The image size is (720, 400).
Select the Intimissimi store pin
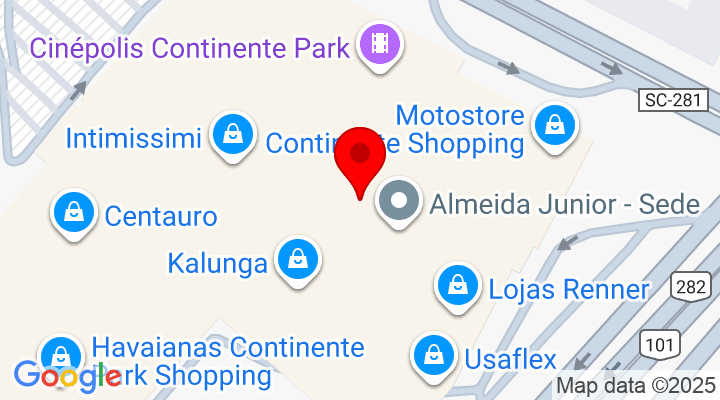tap(232, 134)
